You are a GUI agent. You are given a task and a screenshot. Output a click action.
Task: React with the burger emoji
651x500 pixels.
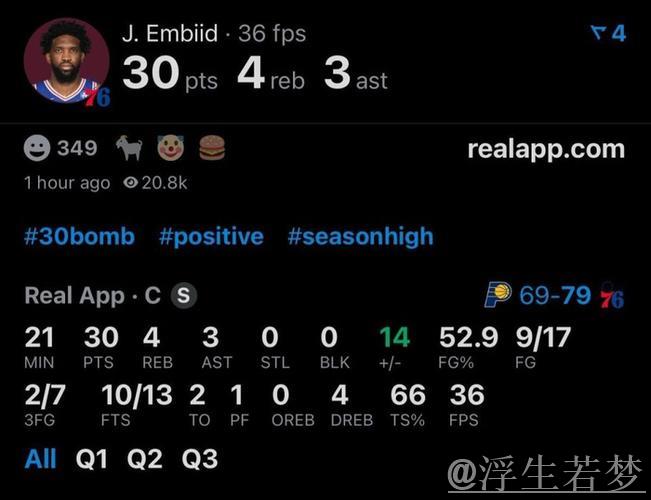pyautogui.click(x=211, y=149)
